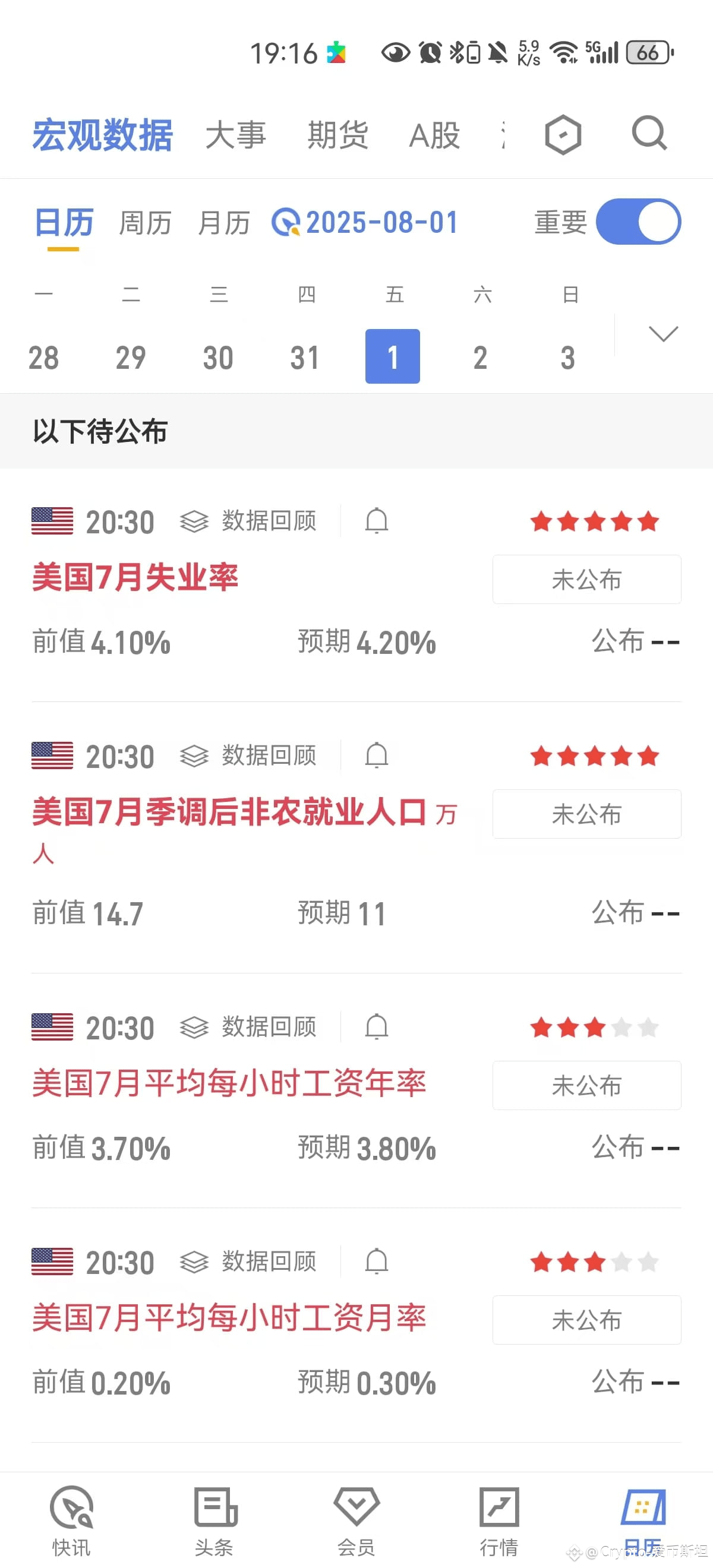Select day 31 in the calendar

(304, 358)
